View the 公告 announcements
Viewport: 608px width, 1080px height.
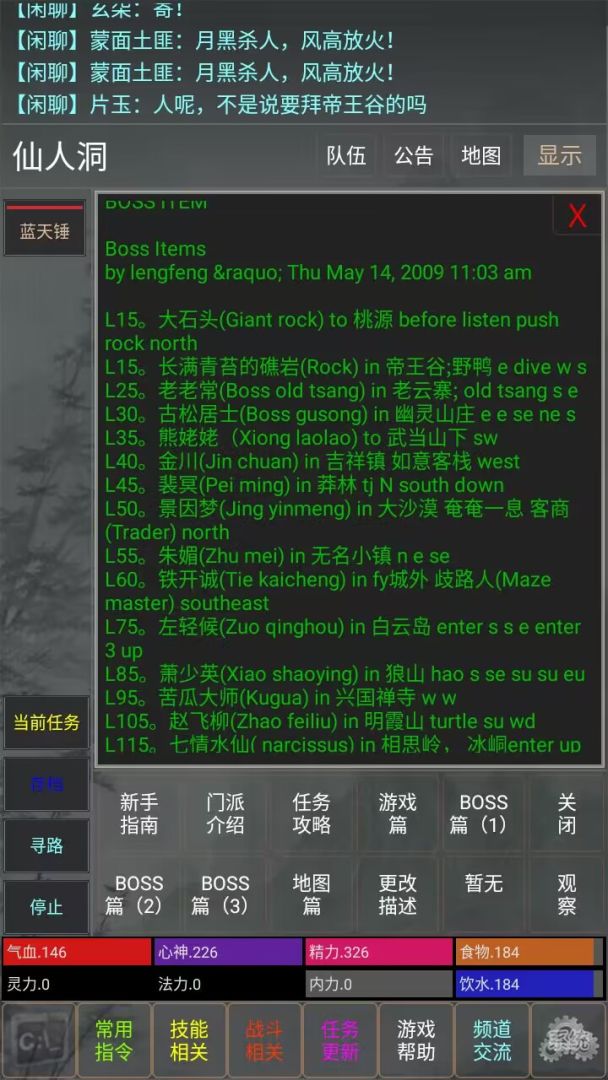pos(414,156)
